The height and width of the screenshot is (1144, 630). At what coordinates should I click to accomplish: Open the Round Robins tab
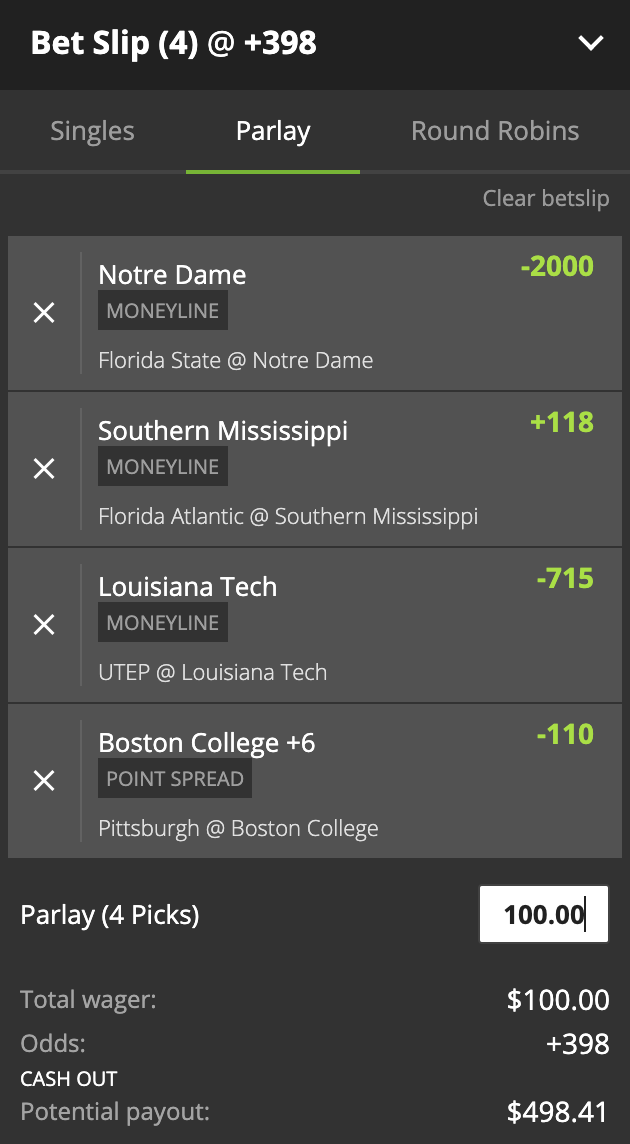click(x=495, y=131)
